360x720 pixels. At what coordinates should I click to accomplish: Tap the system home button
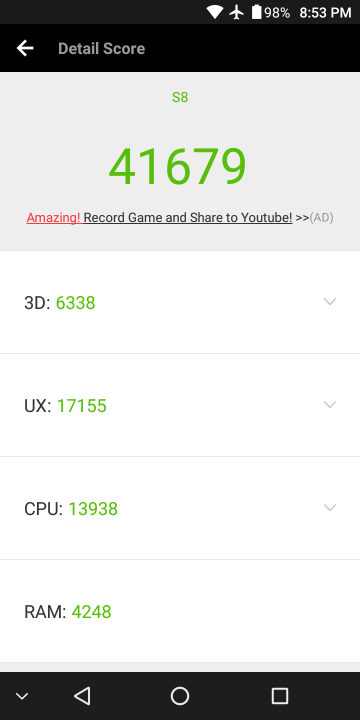180,696
